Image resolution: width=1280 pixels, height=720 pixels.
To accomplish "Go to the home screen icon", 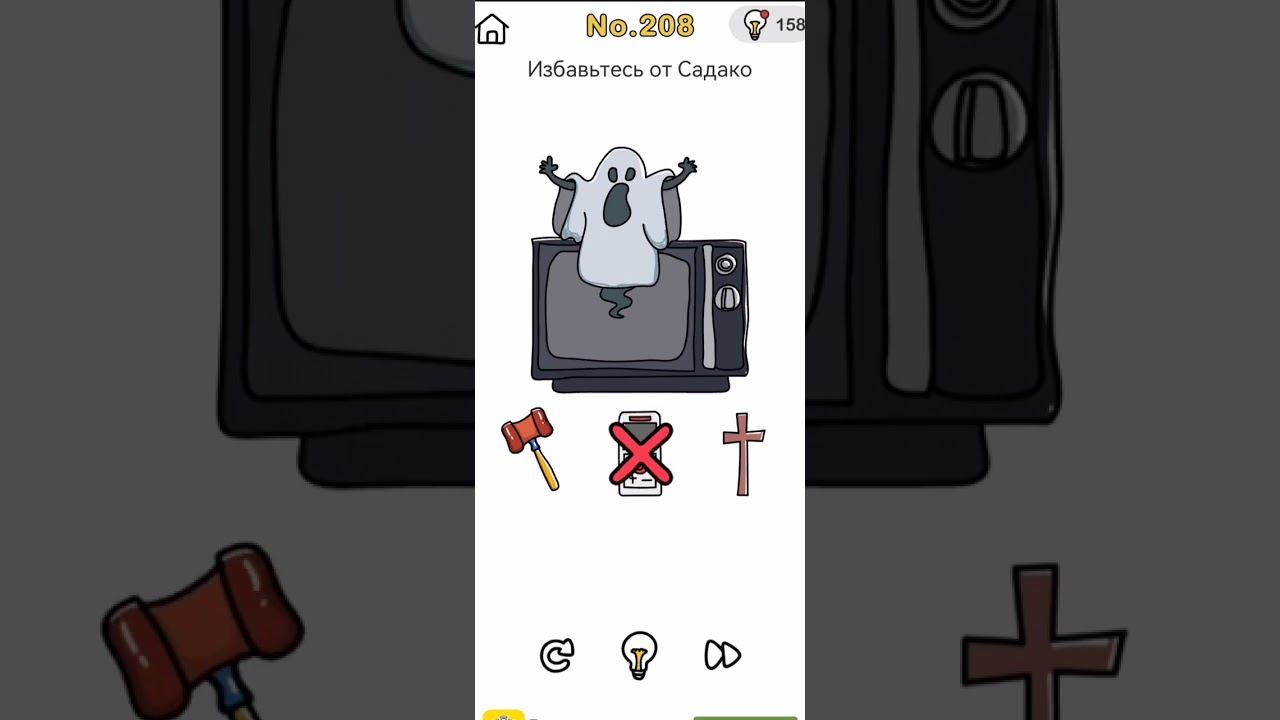I will point(492,29).
